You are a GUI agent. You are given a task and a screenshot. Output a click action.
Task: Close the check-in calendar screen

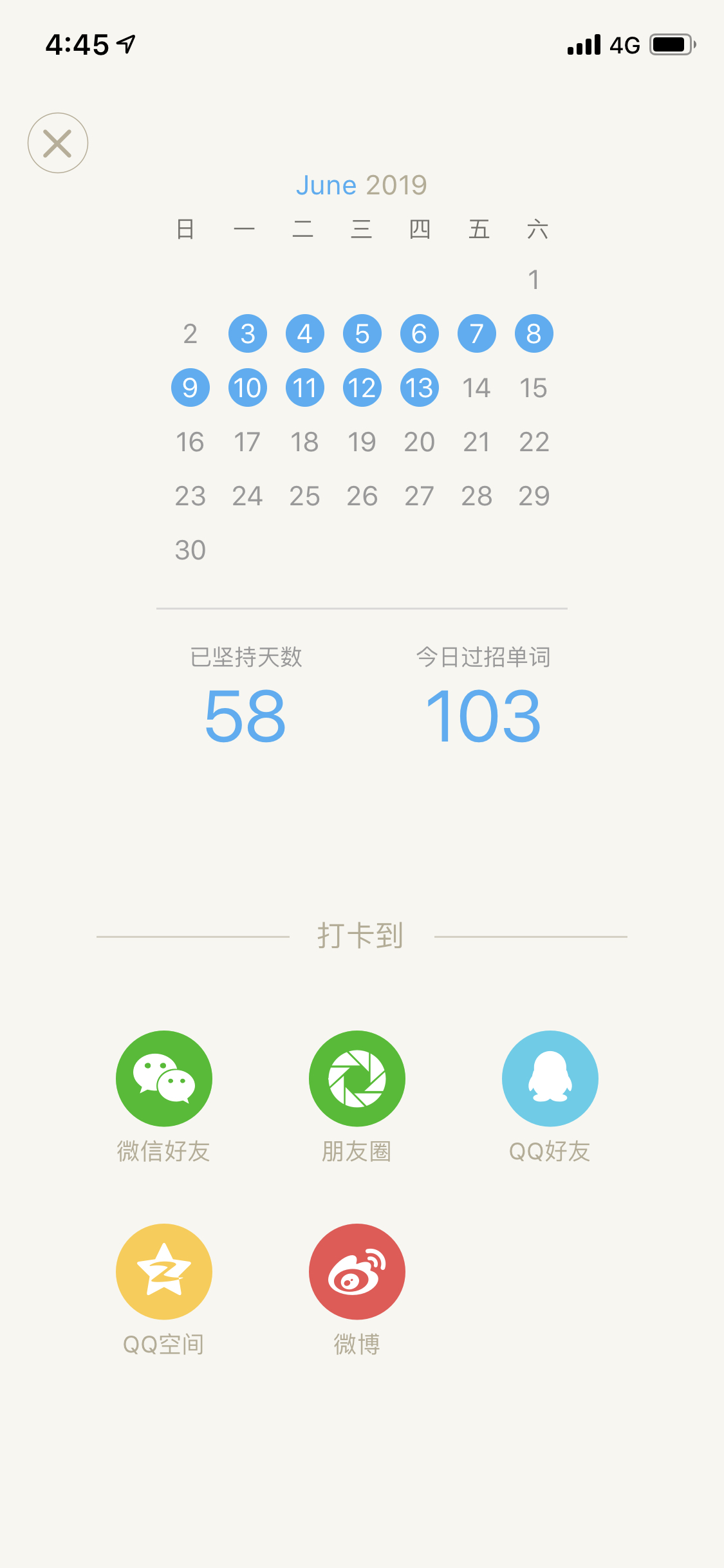click(58, 143)
